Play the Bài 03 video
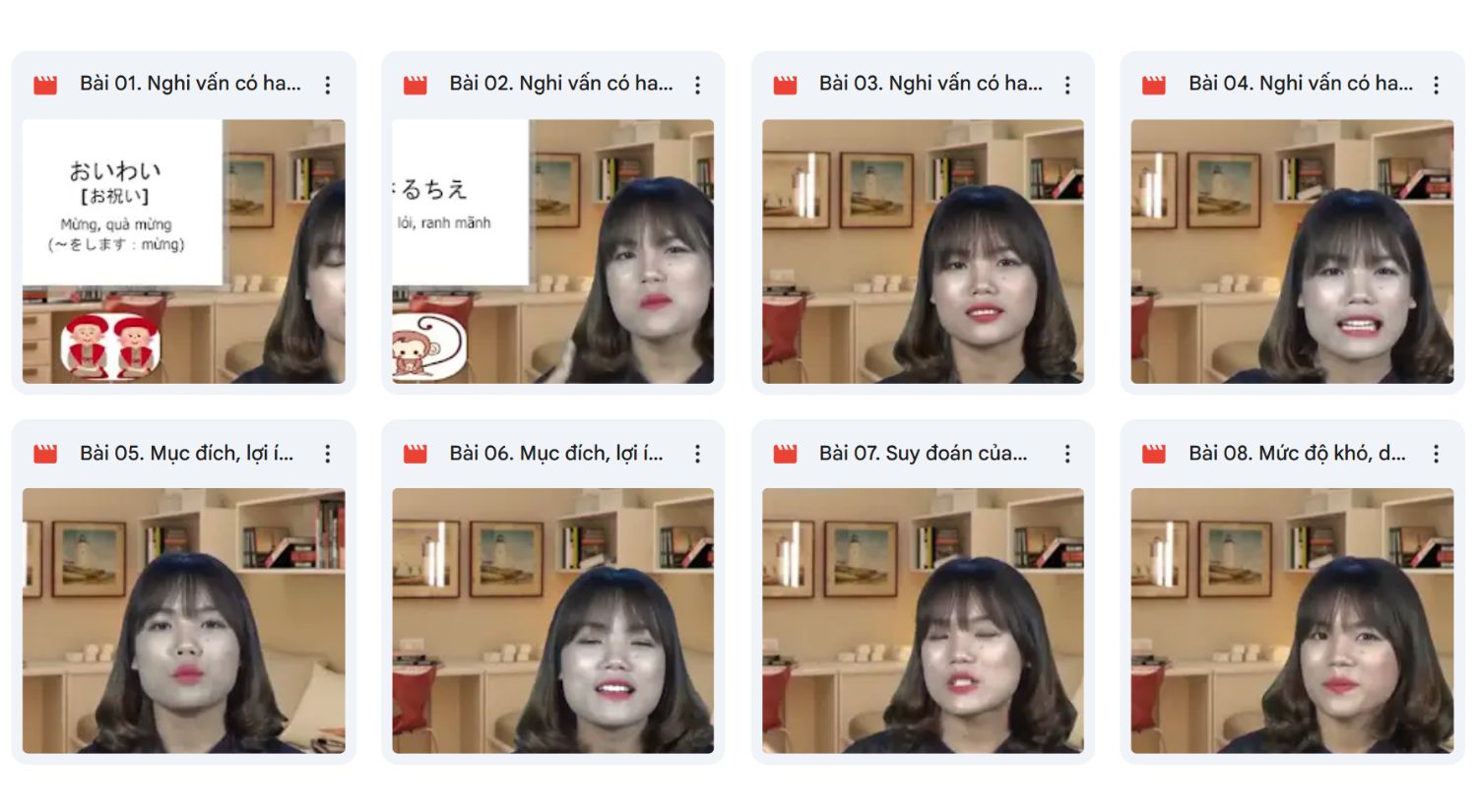The image size is (1477, 812). coord(923,251)
